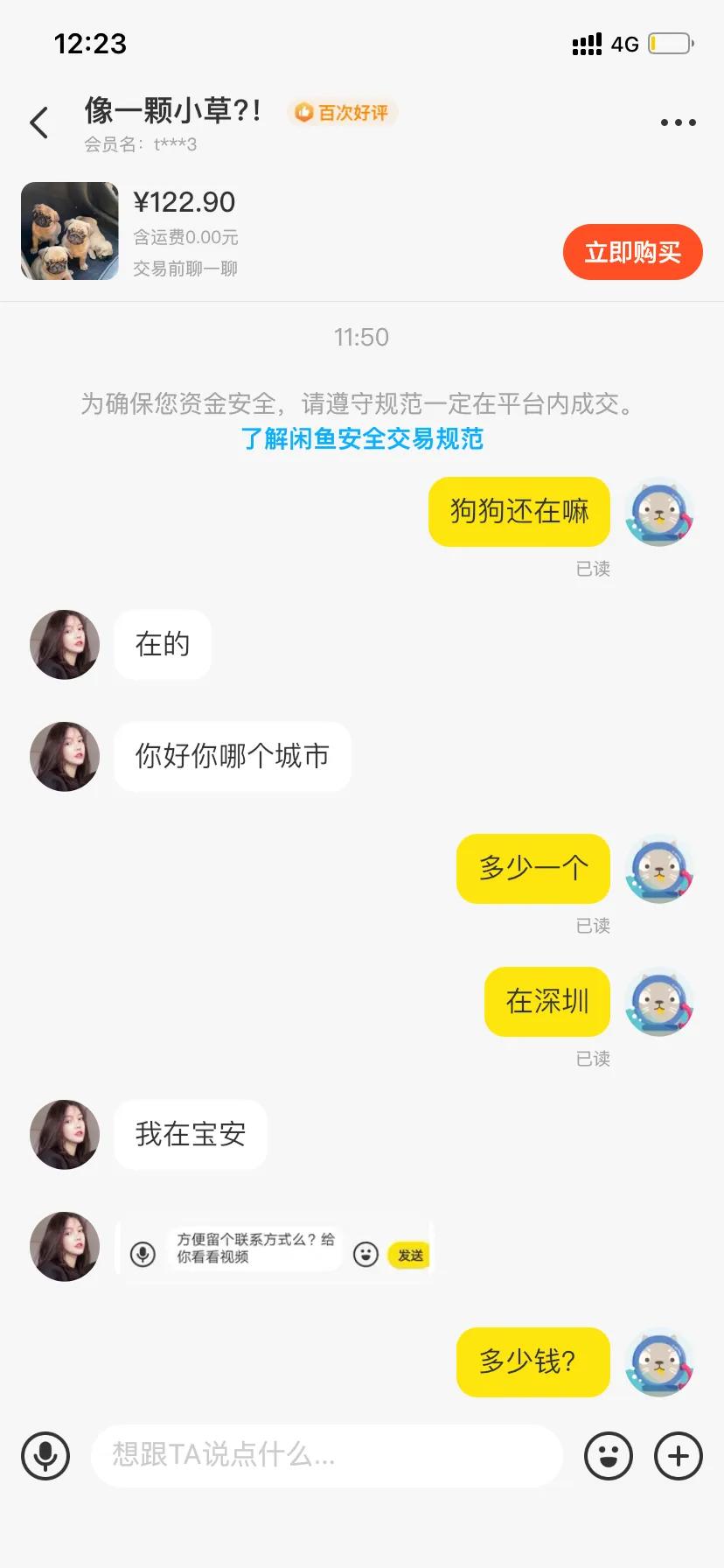Tap the ¥122.90 price label
Image resolution: width=724 pixels, height=1568 pixels.
185,201
